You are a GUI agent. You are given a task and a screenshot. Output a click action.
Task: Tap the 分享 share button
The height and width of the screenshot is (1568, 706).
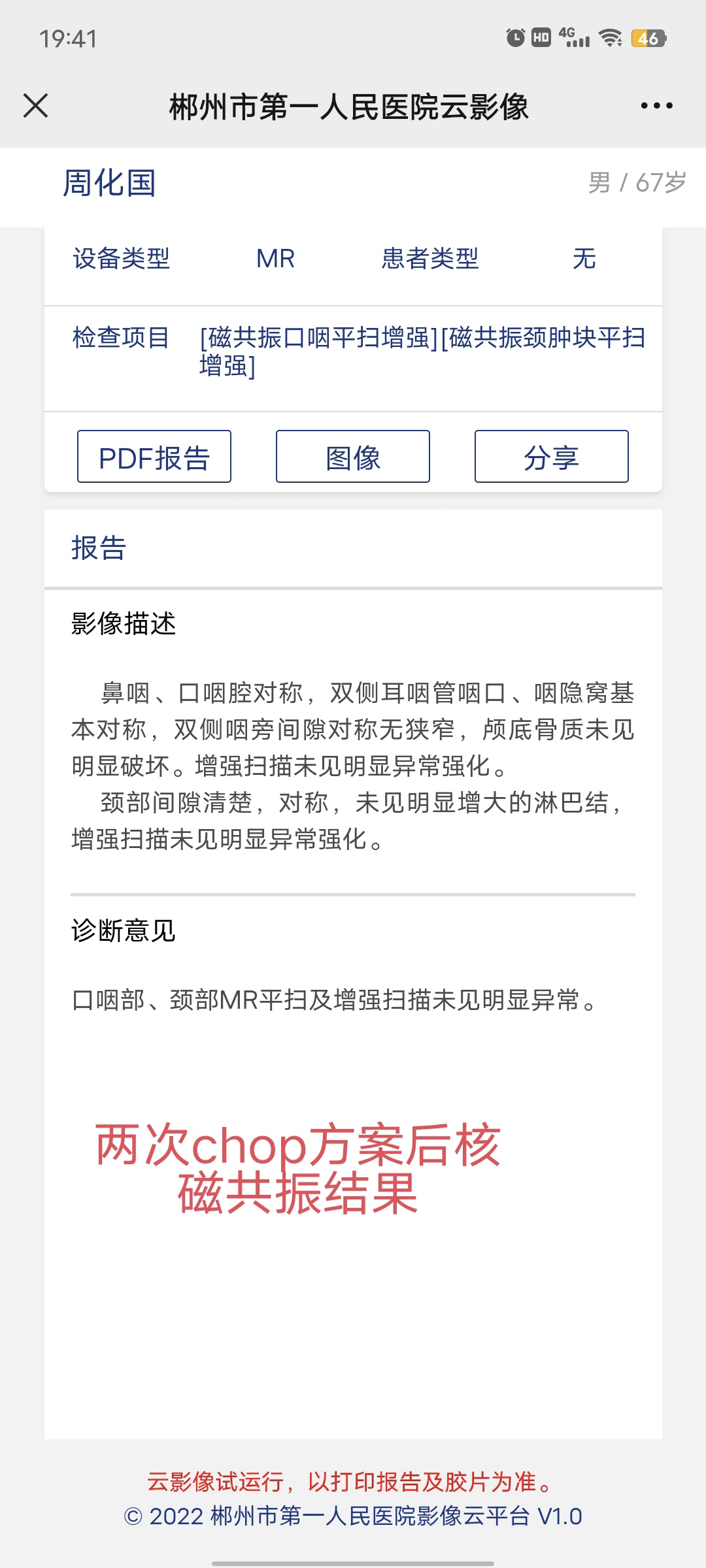(x=552, y=457)
